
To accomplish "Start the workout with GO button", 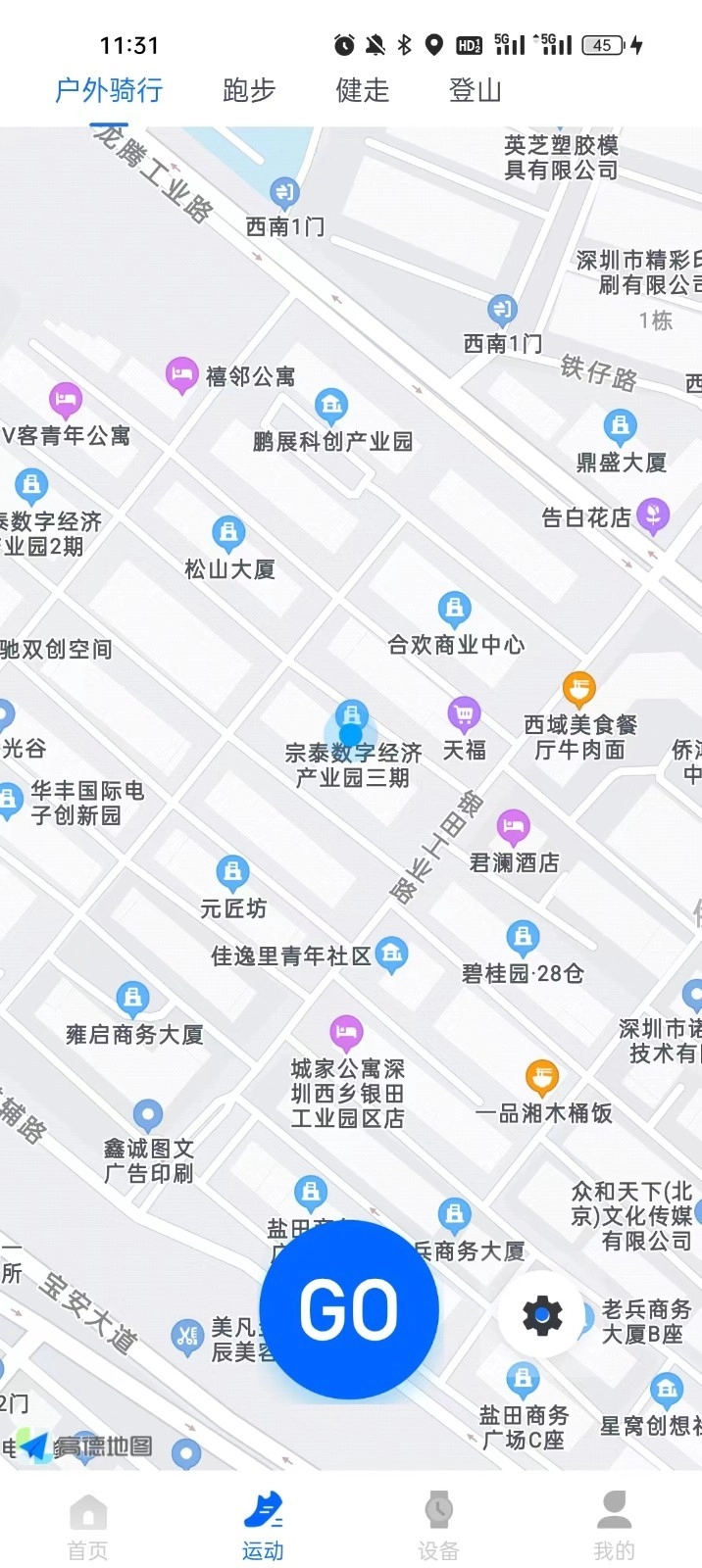I will 349,1309.
